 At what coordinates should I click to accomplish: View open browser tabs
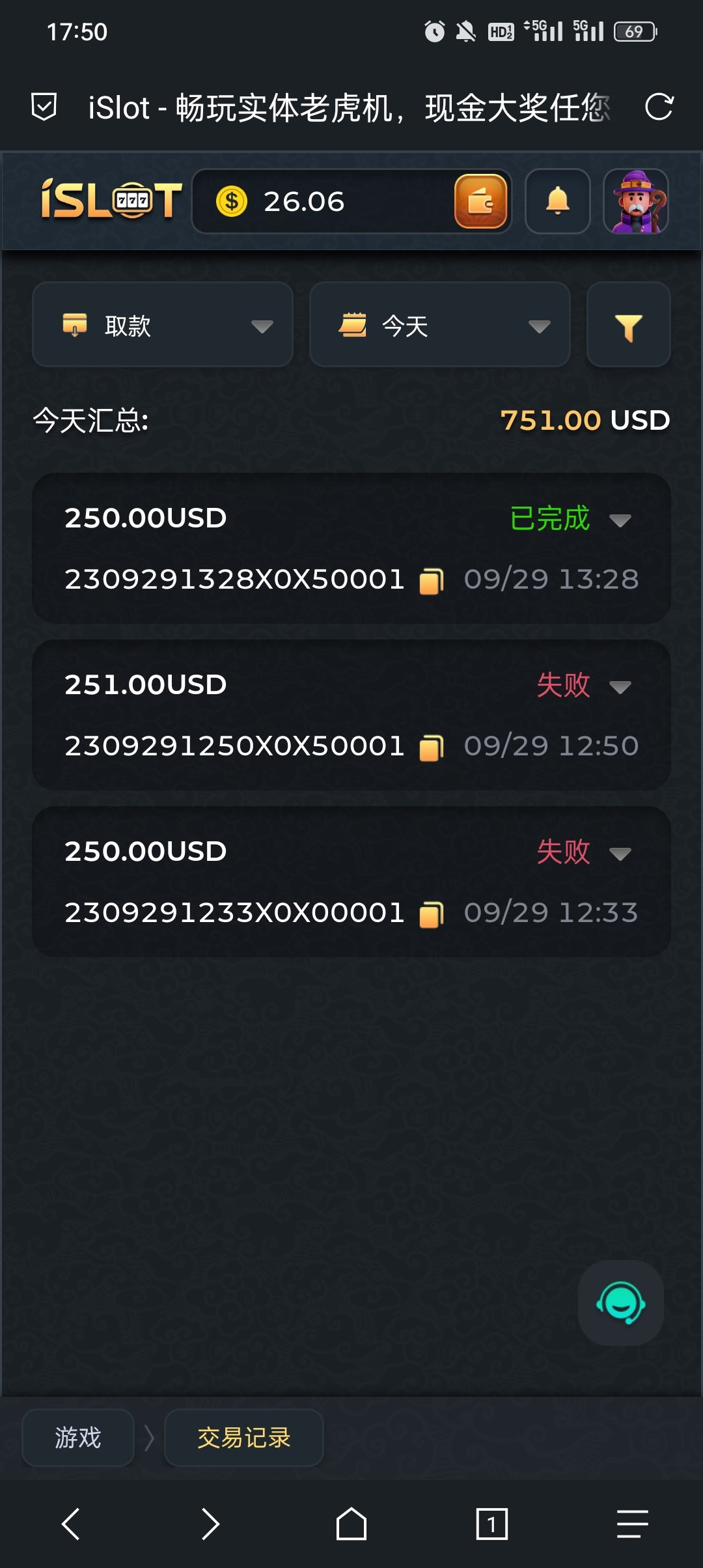(492, 1524)
